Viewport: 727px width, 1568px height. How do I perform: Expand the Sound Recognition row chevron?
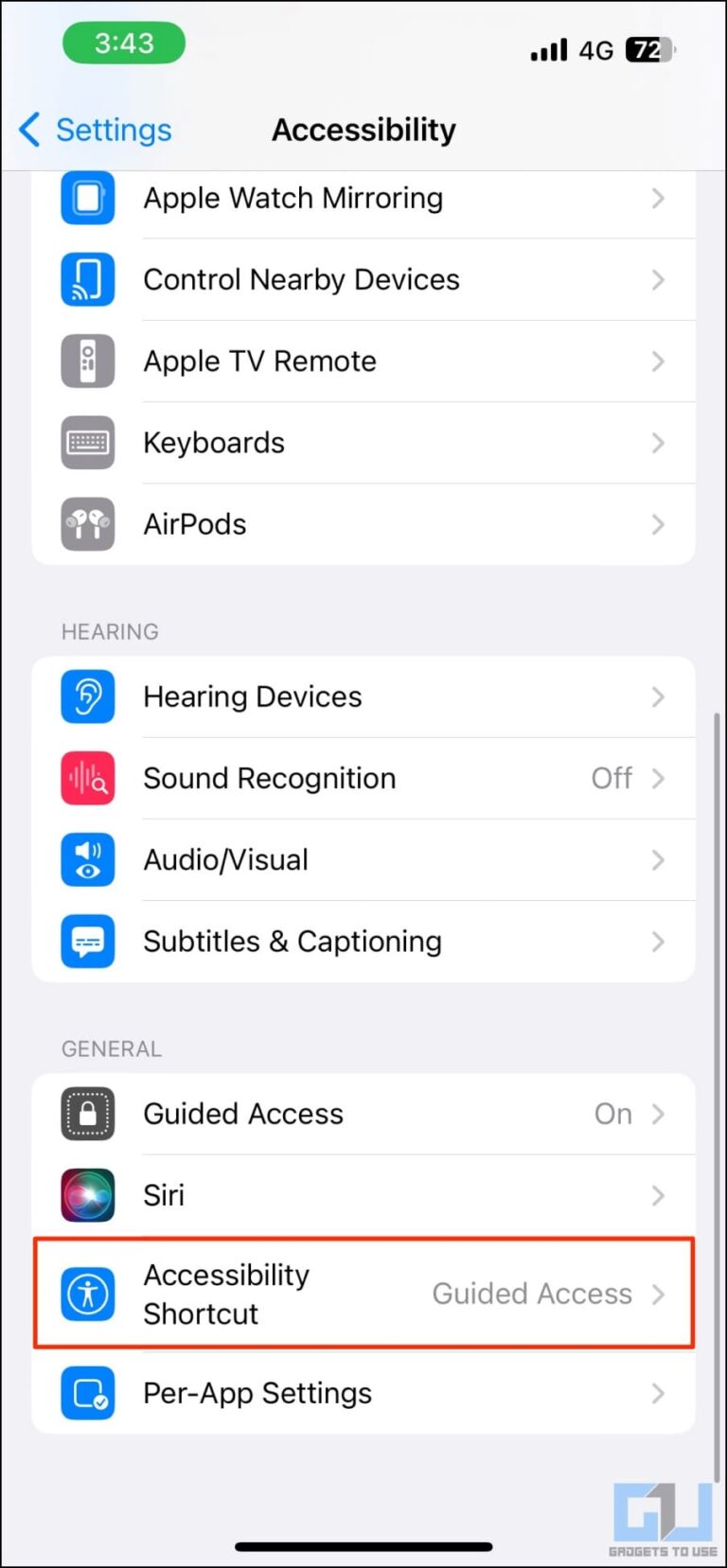[x=659, y=778]
